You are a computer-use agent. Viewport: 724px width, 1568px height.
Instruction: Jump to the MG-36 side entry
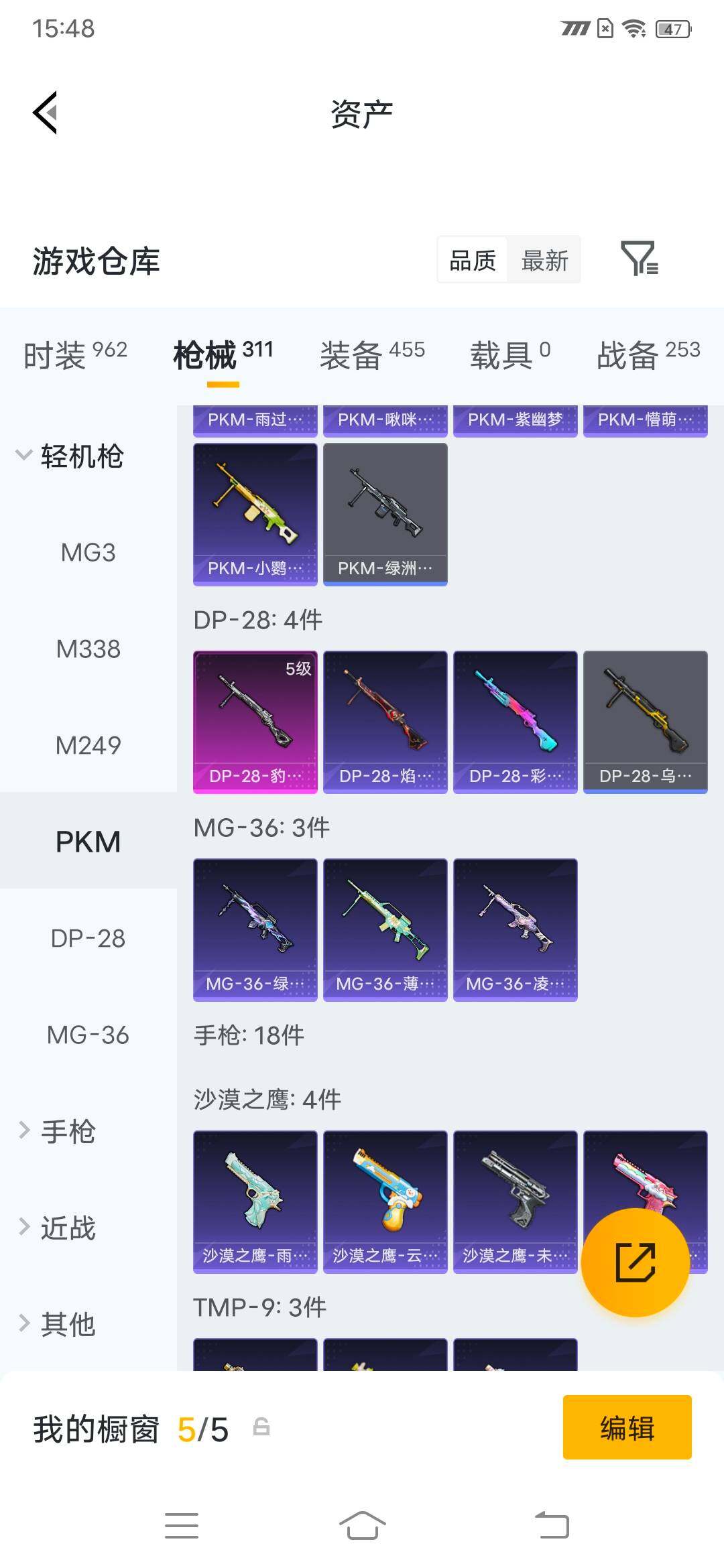[x=88, y=1035]
